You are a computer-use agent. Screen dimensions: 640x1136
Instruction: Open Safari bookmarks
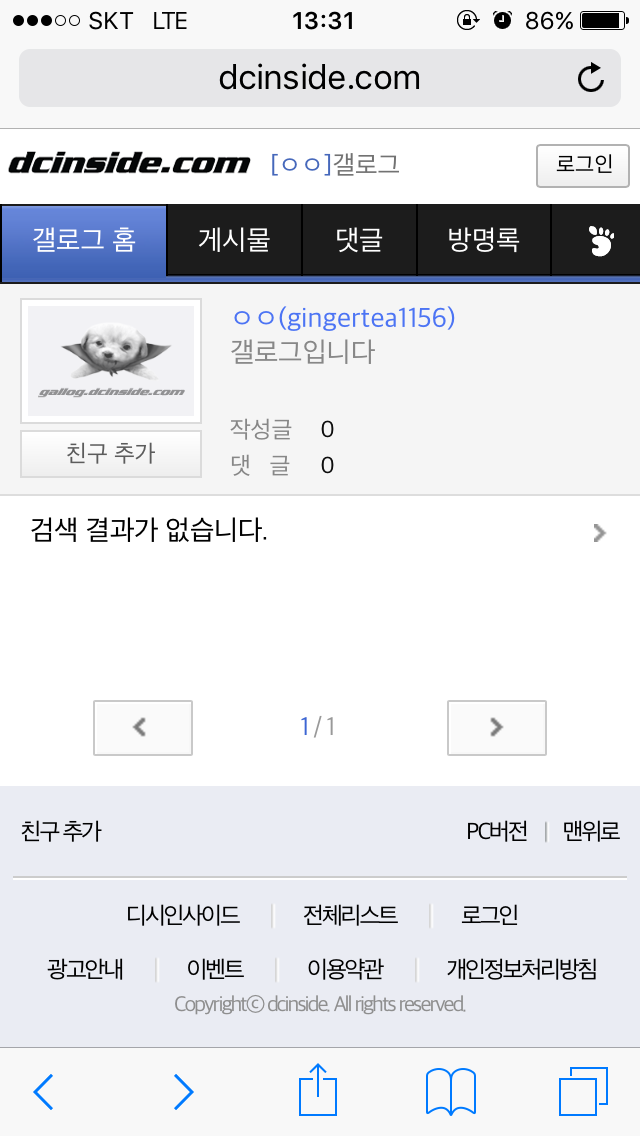[450, 1091]
